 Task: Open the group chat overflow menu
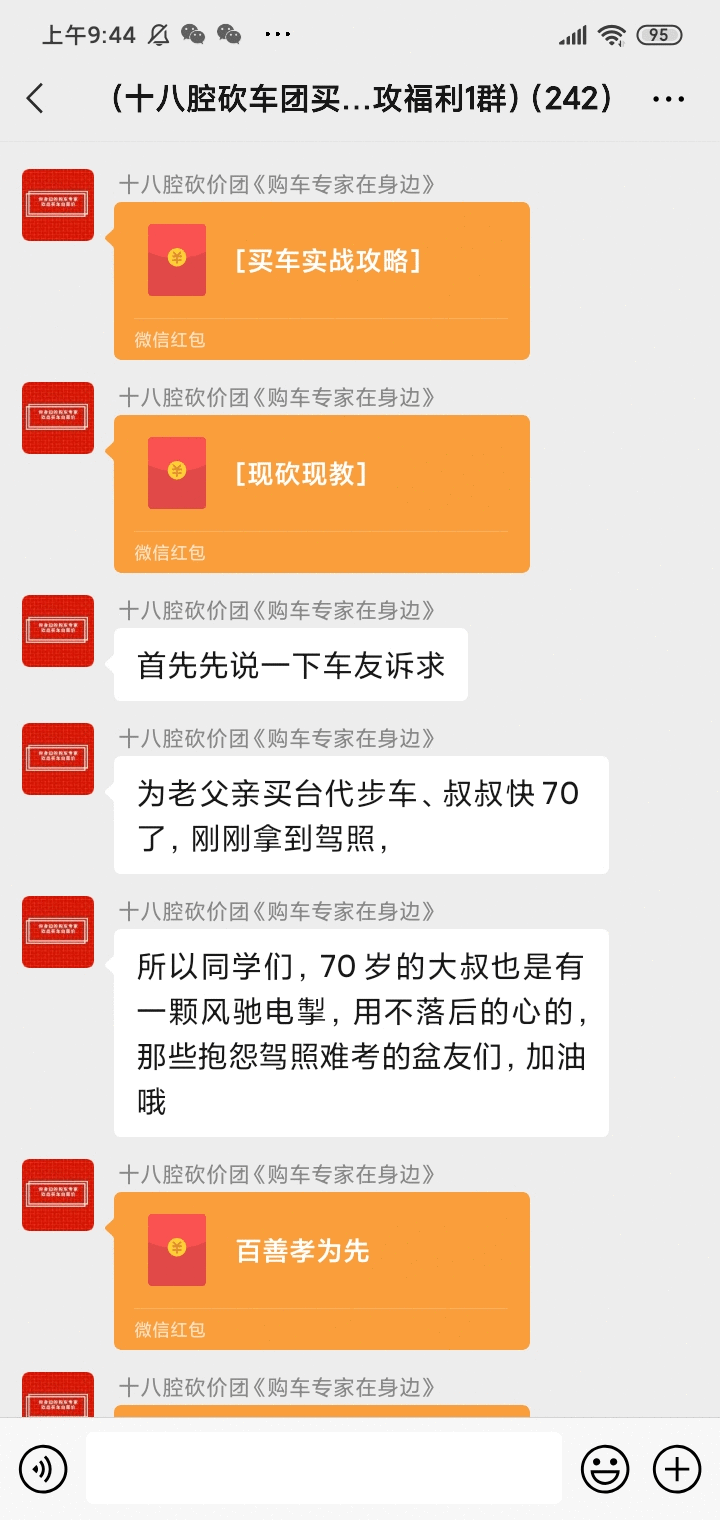point(668,99)
